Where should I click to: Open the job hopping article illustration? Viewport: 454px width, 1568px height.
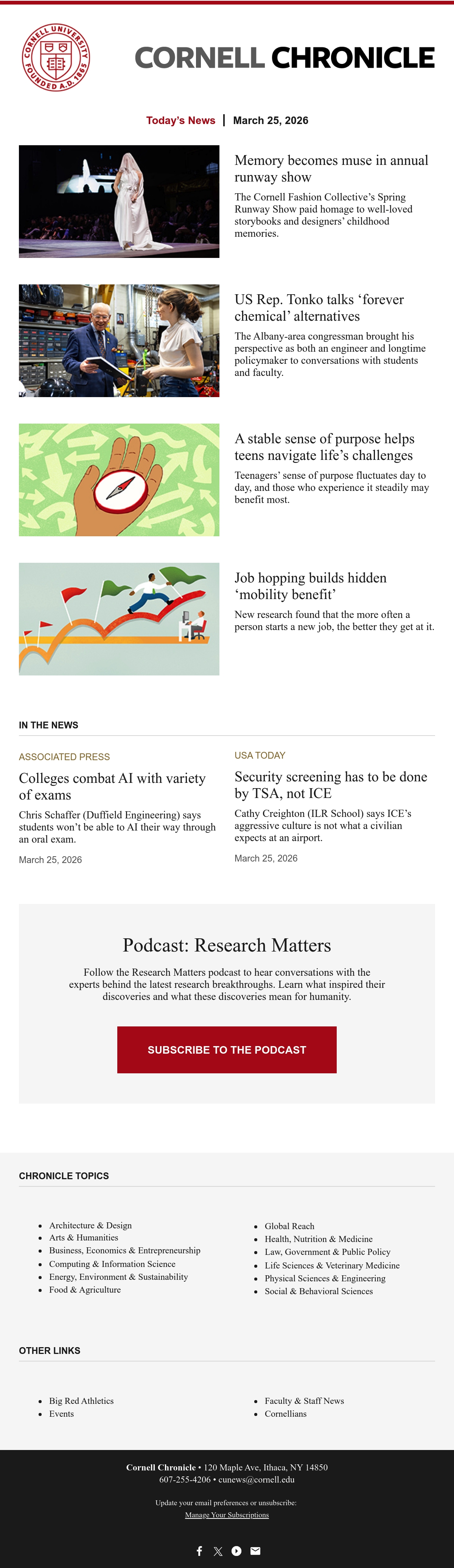tap(119, 619)
